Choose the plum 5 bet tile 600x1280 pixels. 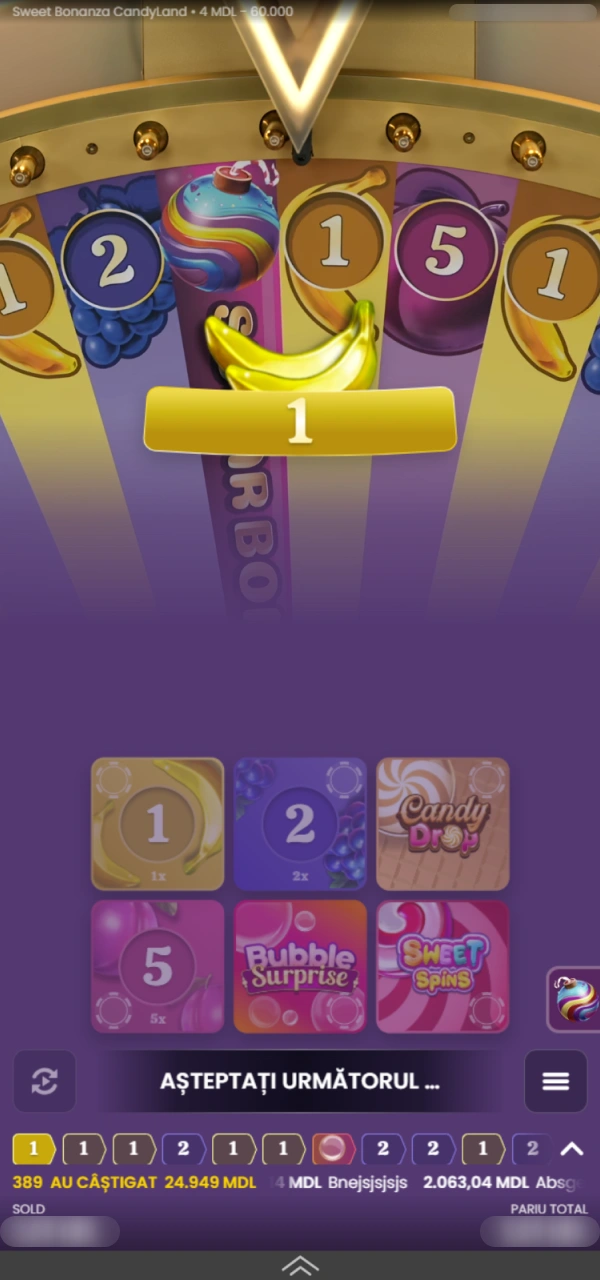(x=158, y=966)
